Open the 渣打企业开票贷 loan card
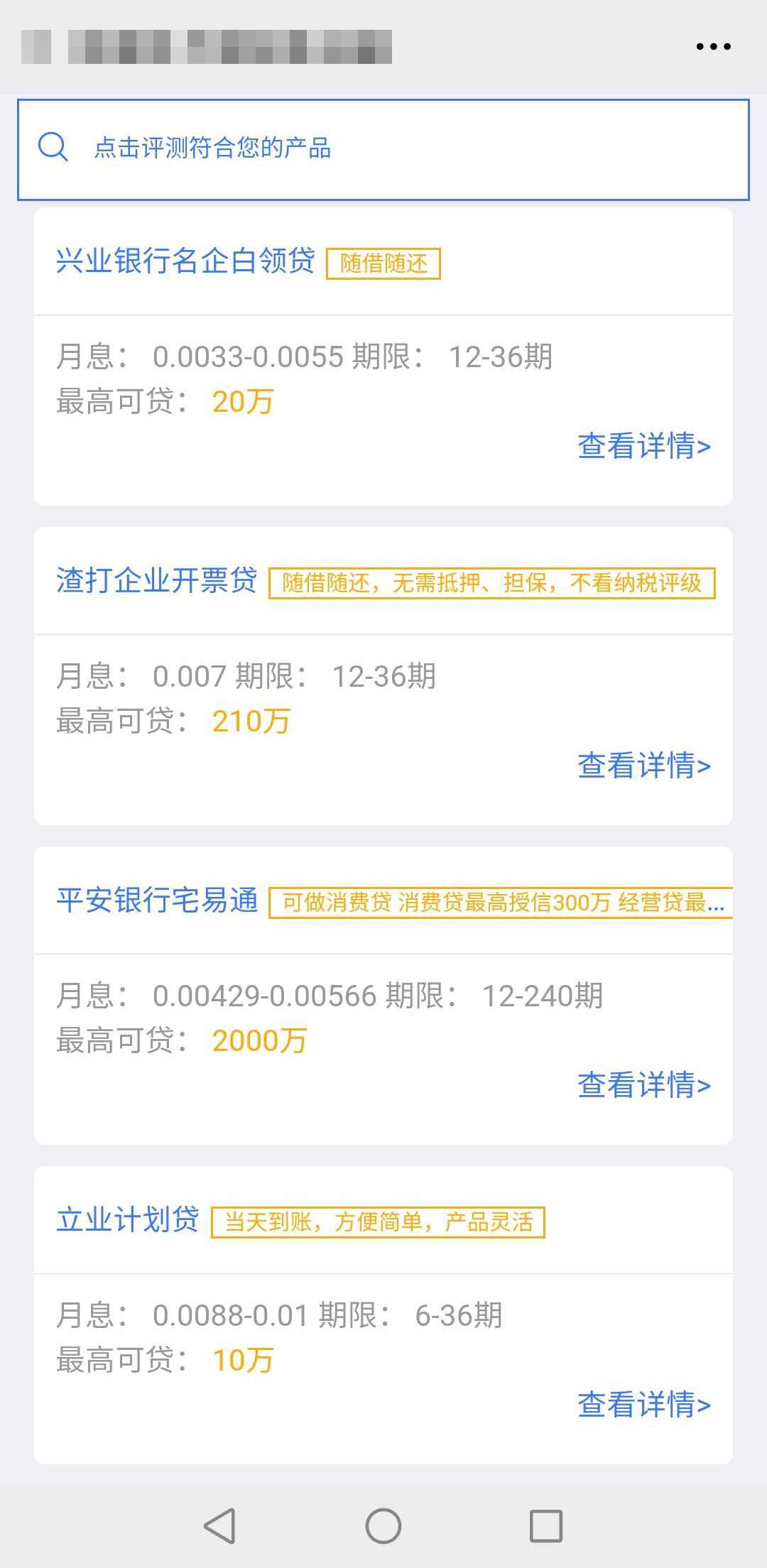This screenshot has width=767, height=1568. click(156, 581)
